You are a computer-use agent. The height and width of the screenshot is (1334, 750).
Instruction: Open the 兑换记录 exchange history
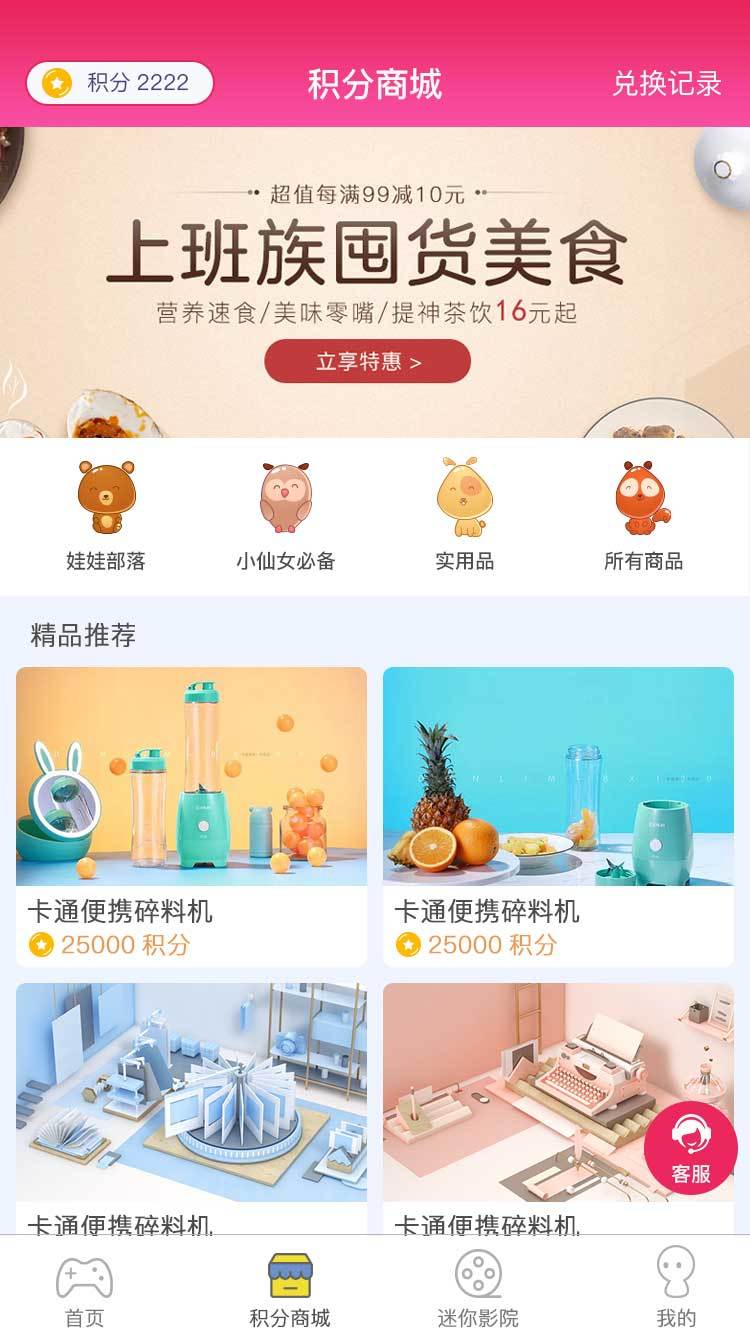[666, 84]
